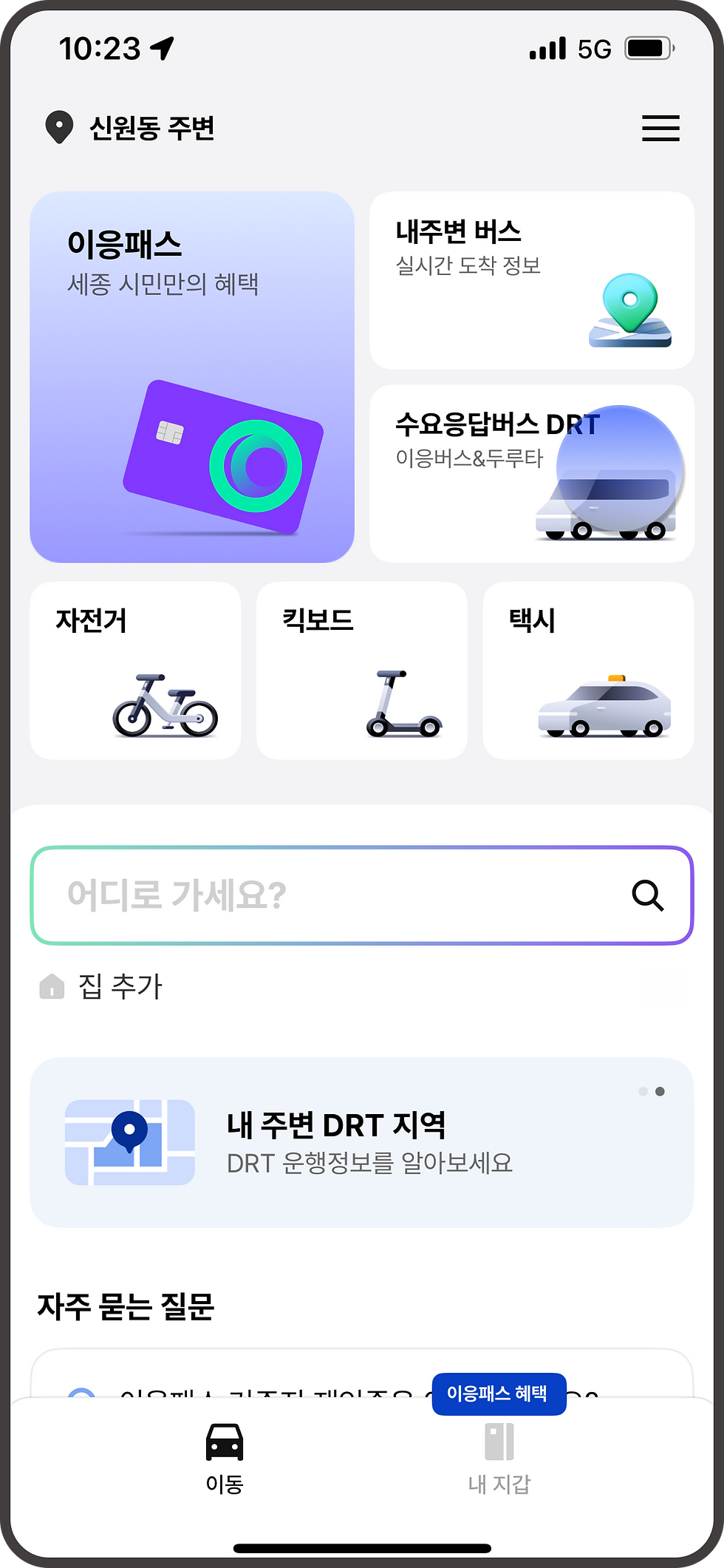Tap the home icon next to 집 추가
Screen dimensions: 724x1568
[52, 986]
